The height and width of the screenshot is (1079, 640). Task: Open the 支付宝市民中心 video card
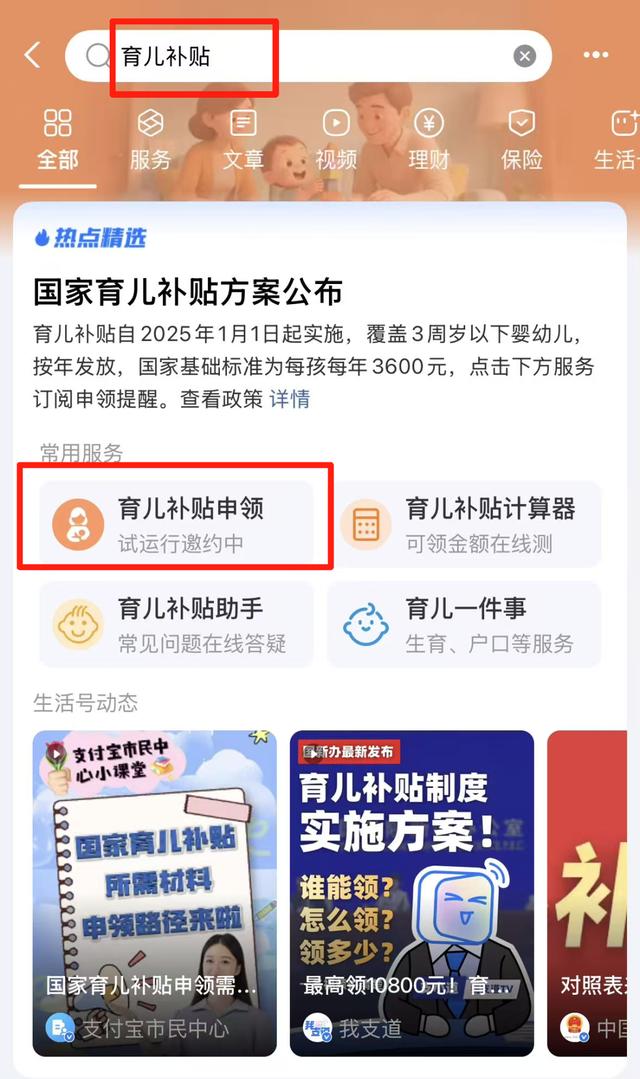[x=155, y=892]
